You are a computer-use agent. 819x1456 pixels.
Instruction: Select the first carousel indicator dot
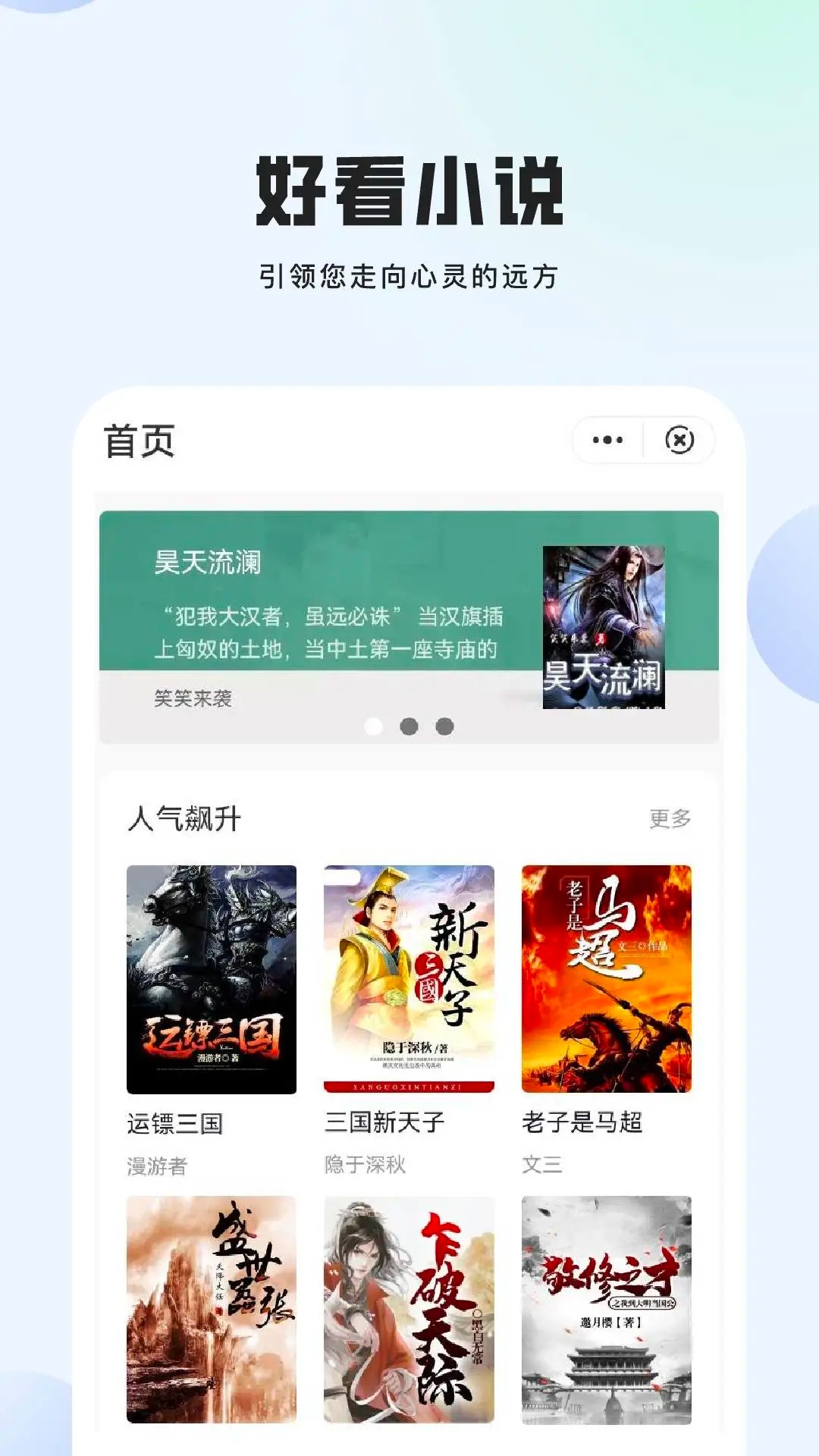pos(371,726)
